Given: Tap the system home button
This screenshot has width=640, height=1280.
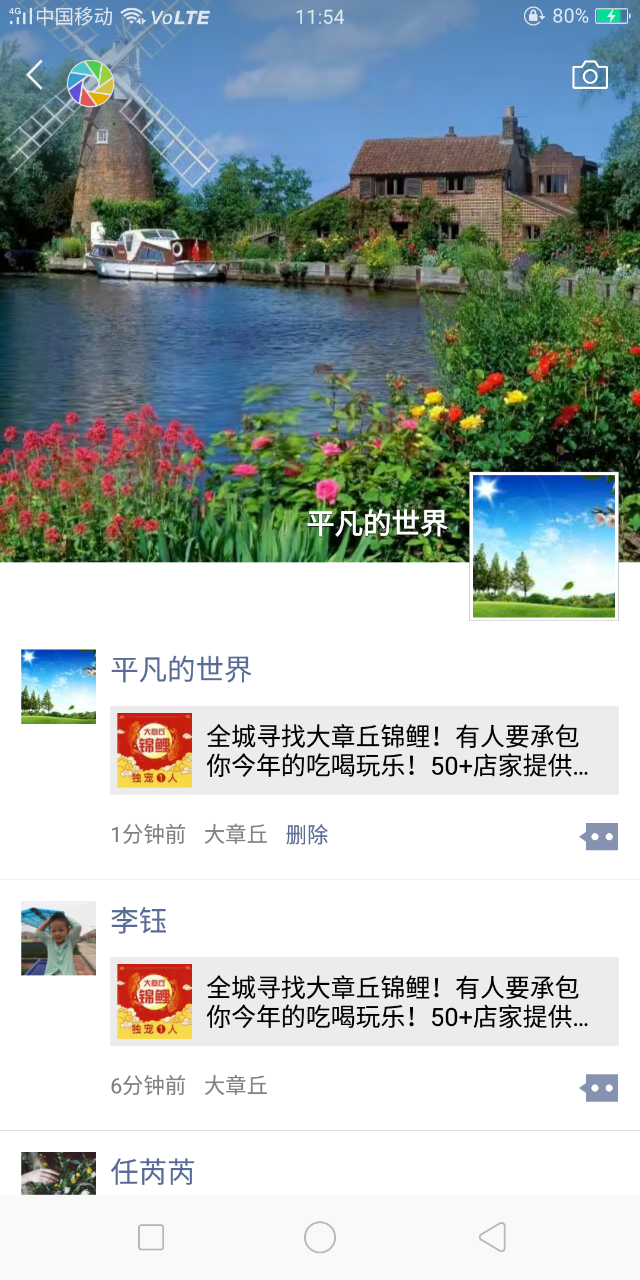Looking at the screenshot, I should pyautogui.click(x=320, y=1237).
